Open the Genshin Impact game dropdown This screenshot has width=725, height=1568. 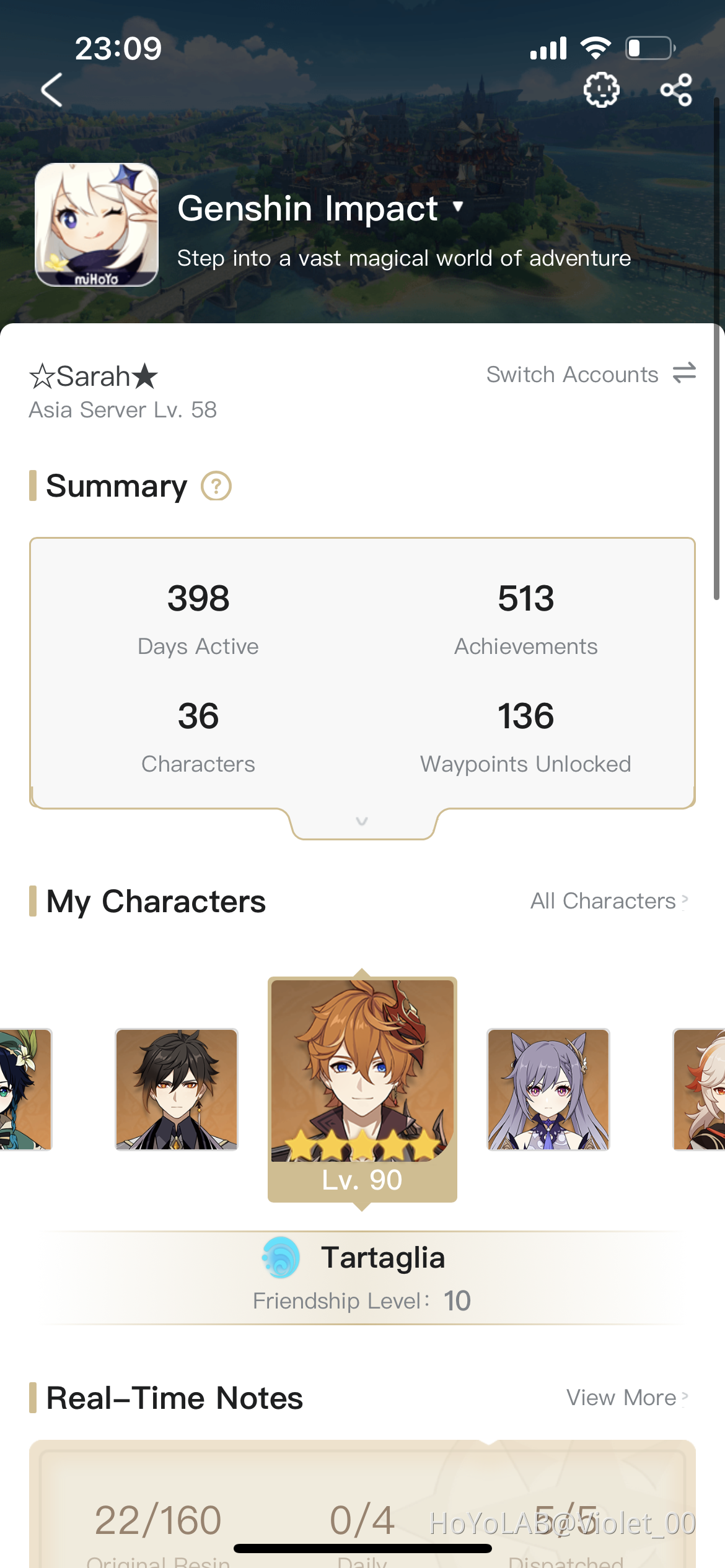(458, 207)
